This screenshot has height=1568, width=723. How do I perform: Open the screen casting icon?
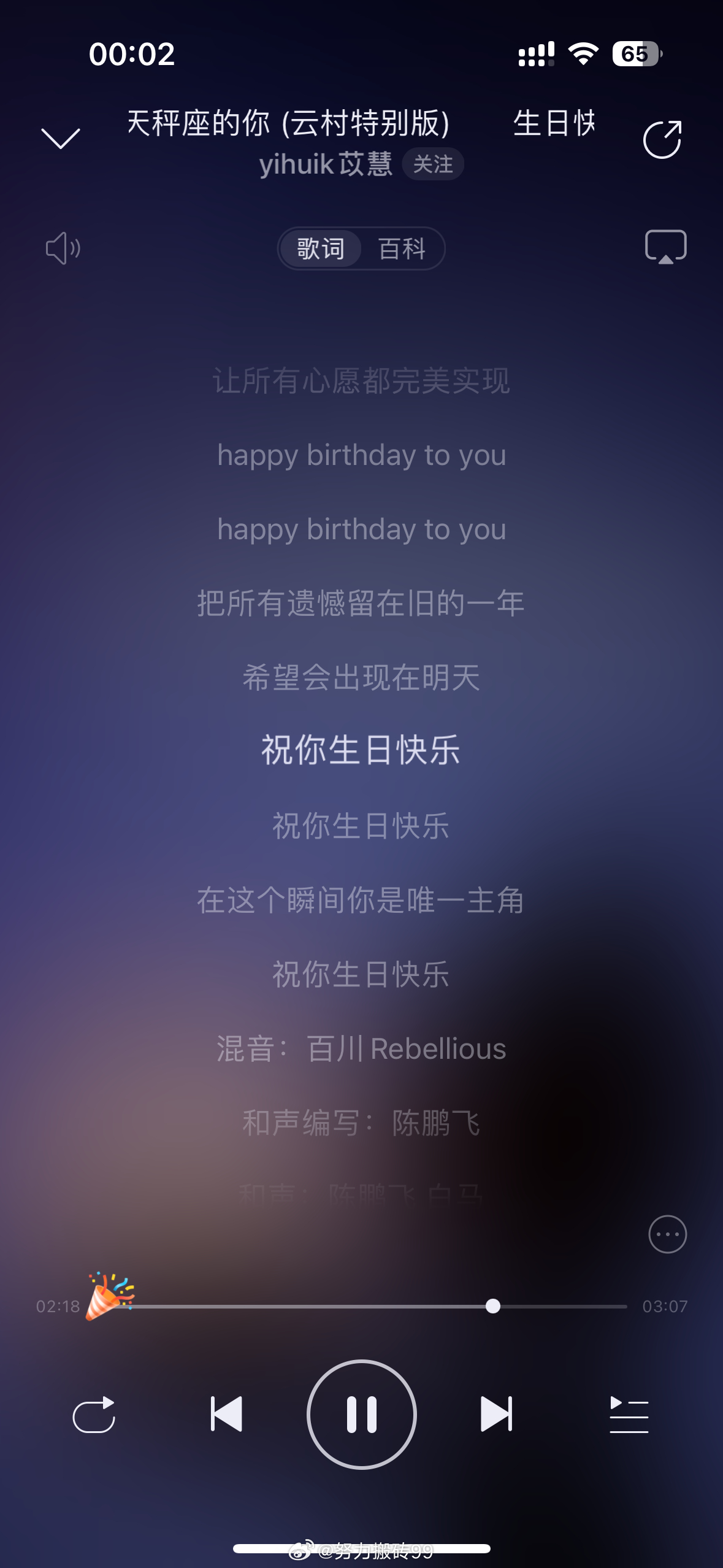(666, 247)
